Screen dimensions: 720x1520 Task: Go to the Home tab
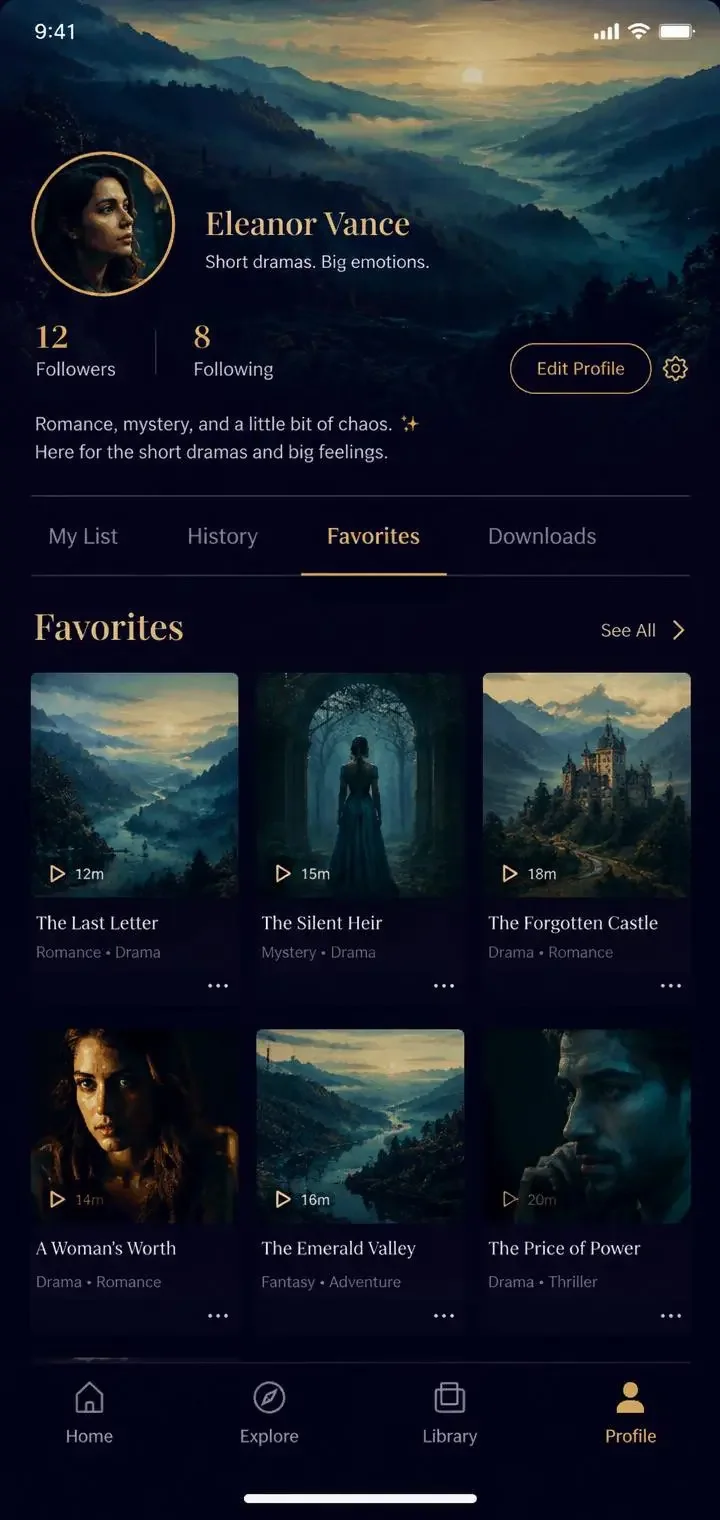(x=89, y=1413)
